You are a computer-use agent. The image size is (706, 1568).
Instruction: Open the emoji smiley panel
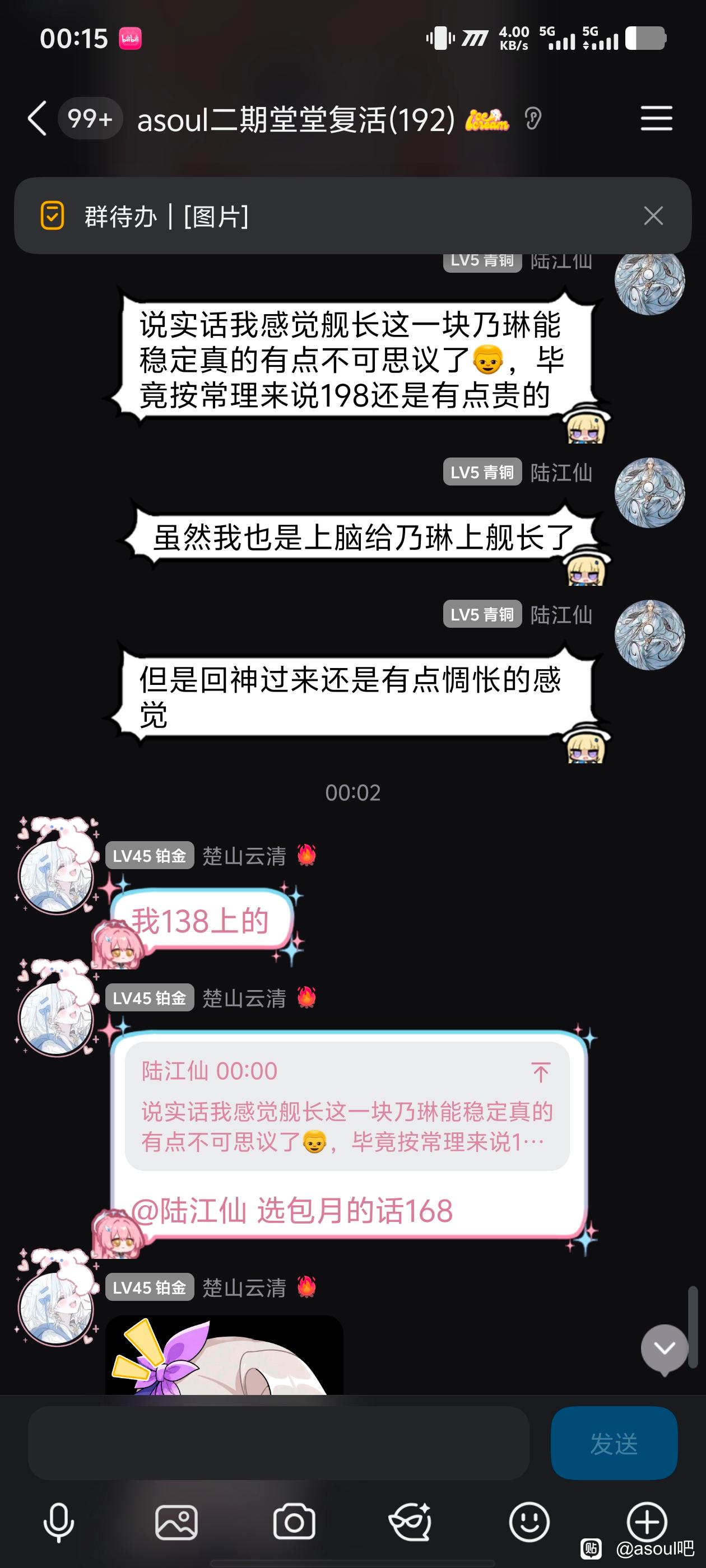529,1522
